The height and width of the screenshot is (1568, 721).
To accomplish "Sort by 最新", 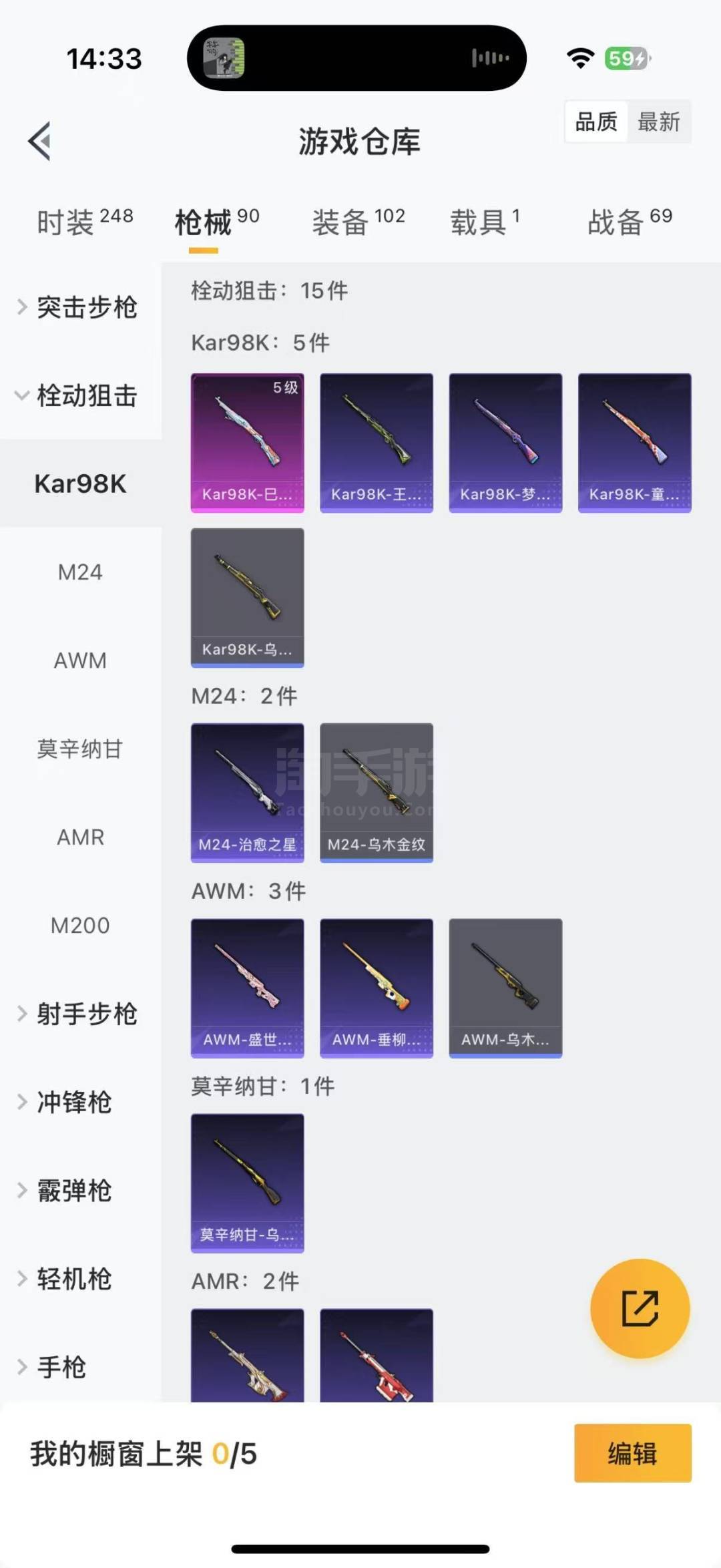I will [658, 122].
